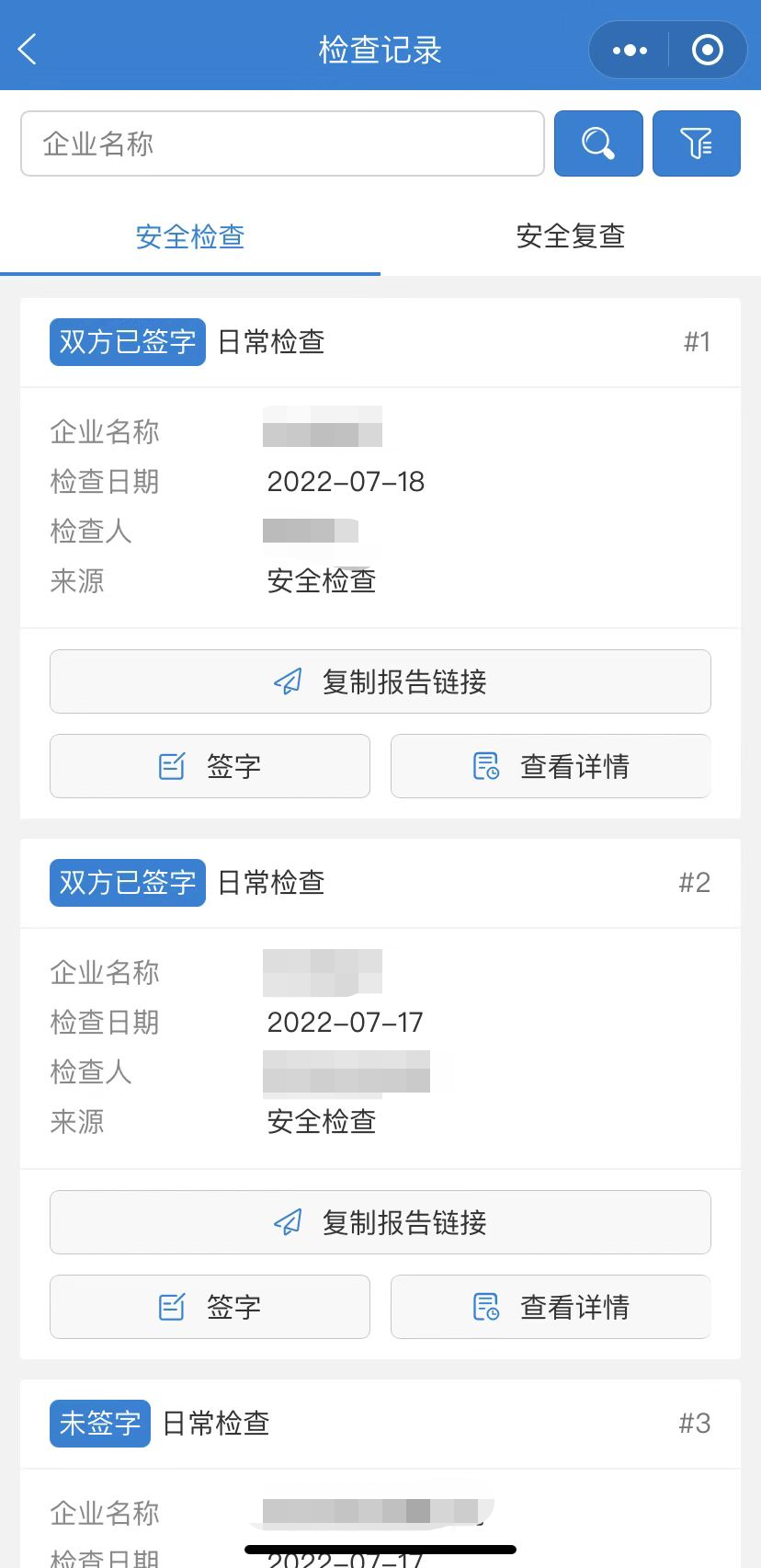Switch to the 安全检查 tab

(x=190, y=237)
